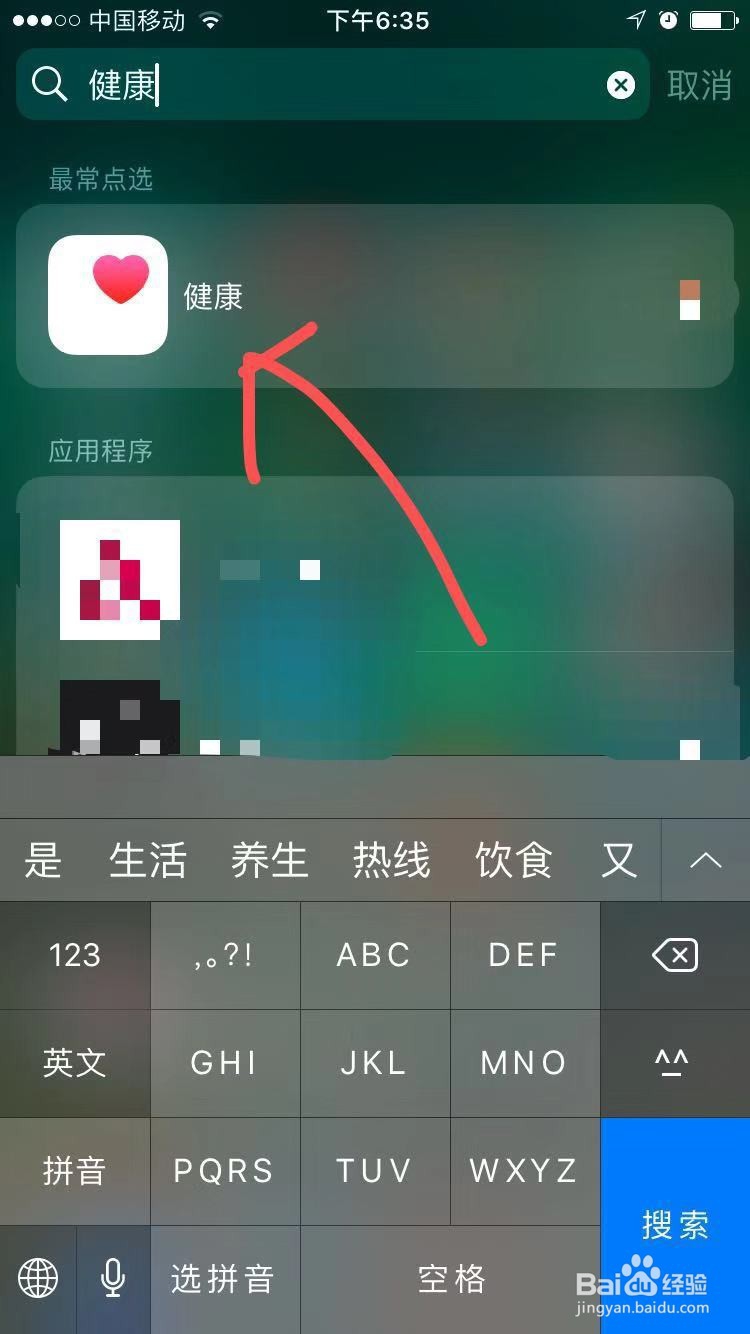This screenshot has height=1334, width=750.
Task: Tap the magnifying glass in the search bar
Action: point(50,85)
